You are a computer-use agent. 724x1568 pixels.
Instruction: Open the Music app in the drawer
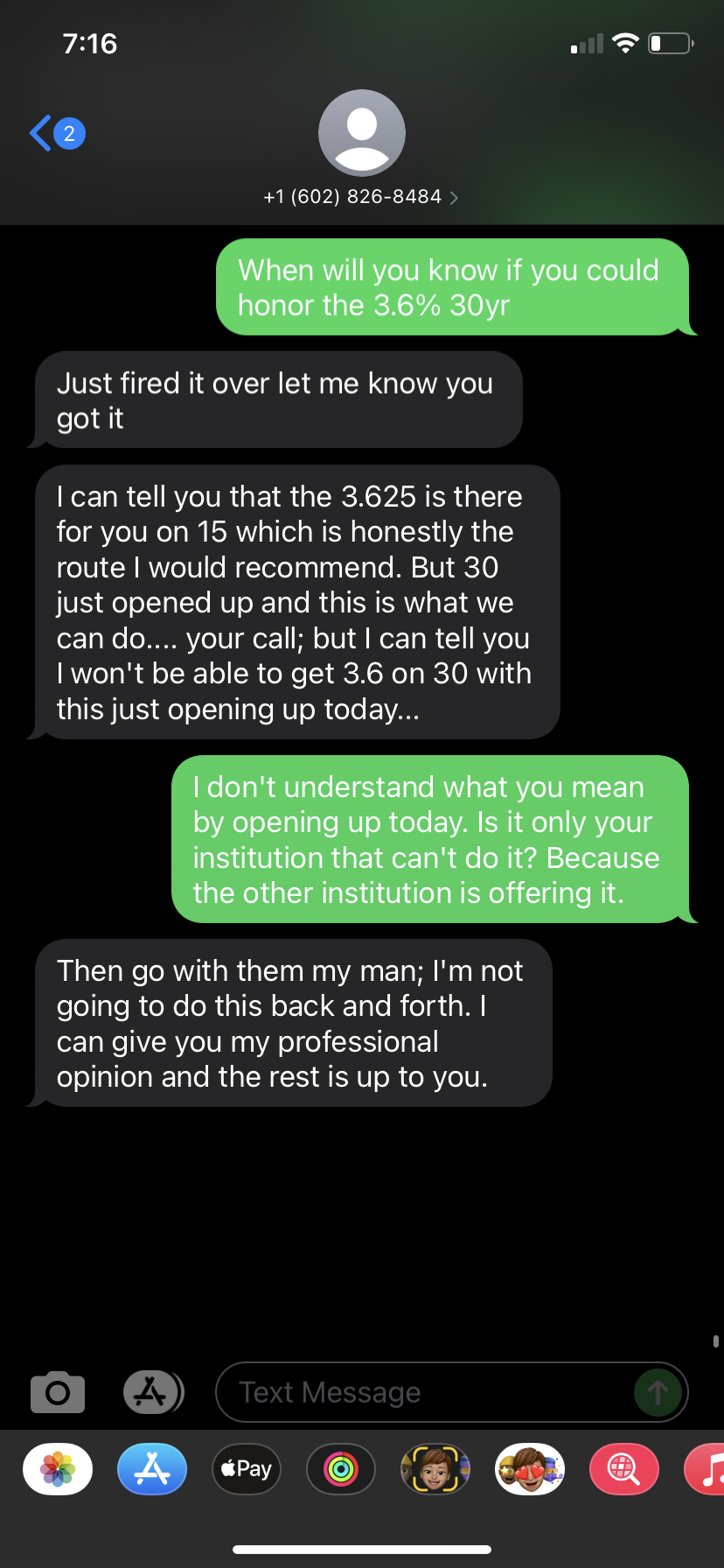click(x=708, y=1469)
